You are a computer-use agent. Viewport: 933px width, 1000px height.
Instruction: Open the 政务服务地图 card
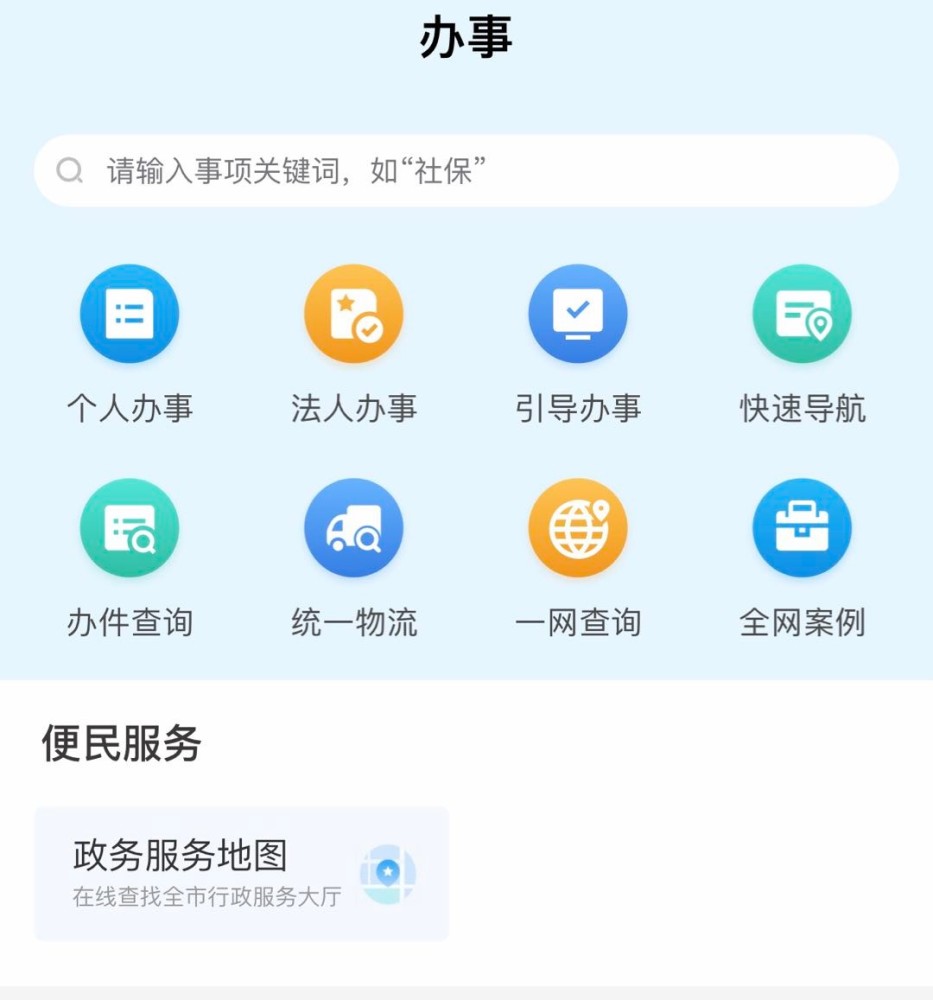click(x=242, y=873)
